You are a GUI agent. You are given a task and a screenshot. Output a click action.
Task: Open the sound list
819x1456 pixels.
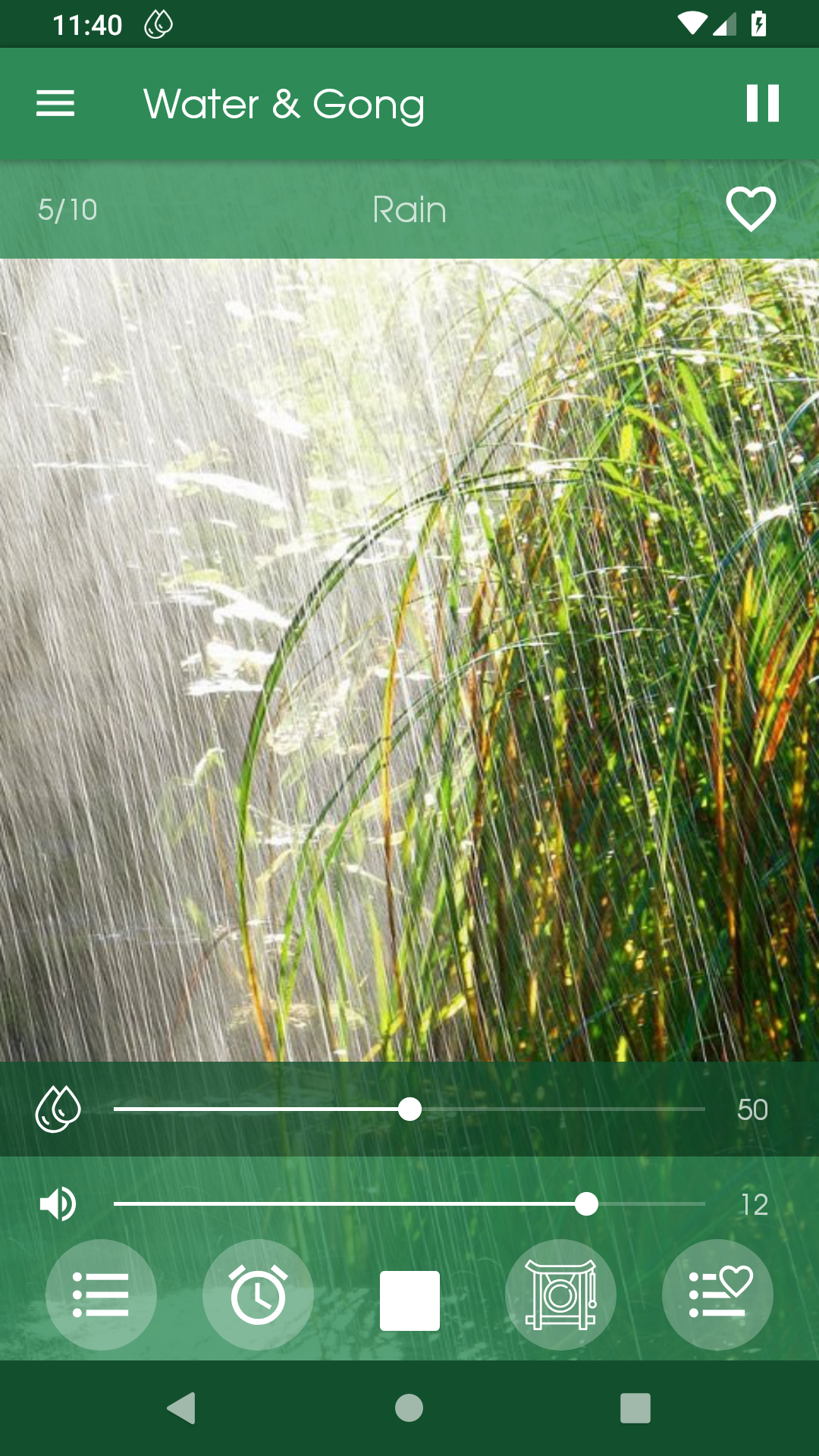101,1294
